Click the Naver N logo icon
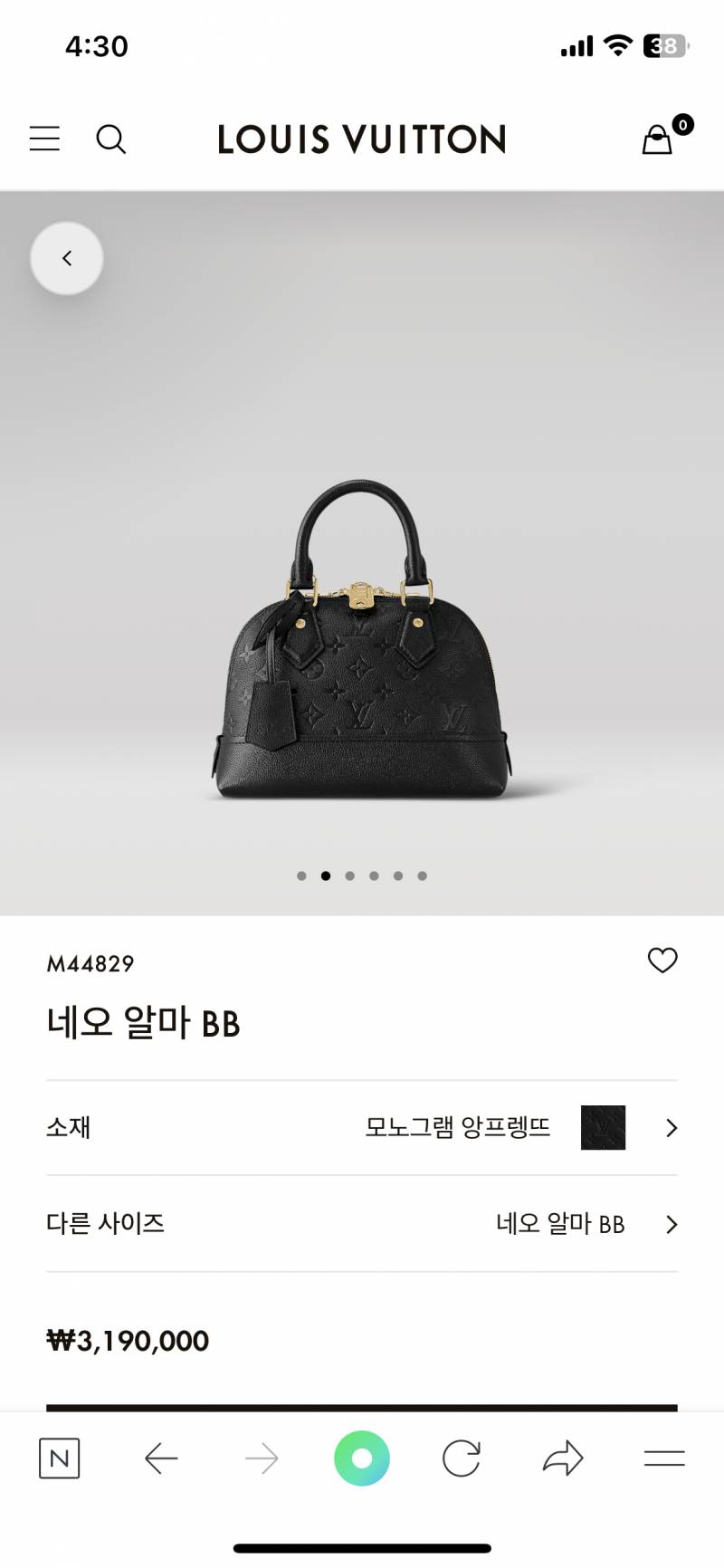724x1568 pixels. pyautogui.click(x=58, y=1458)
